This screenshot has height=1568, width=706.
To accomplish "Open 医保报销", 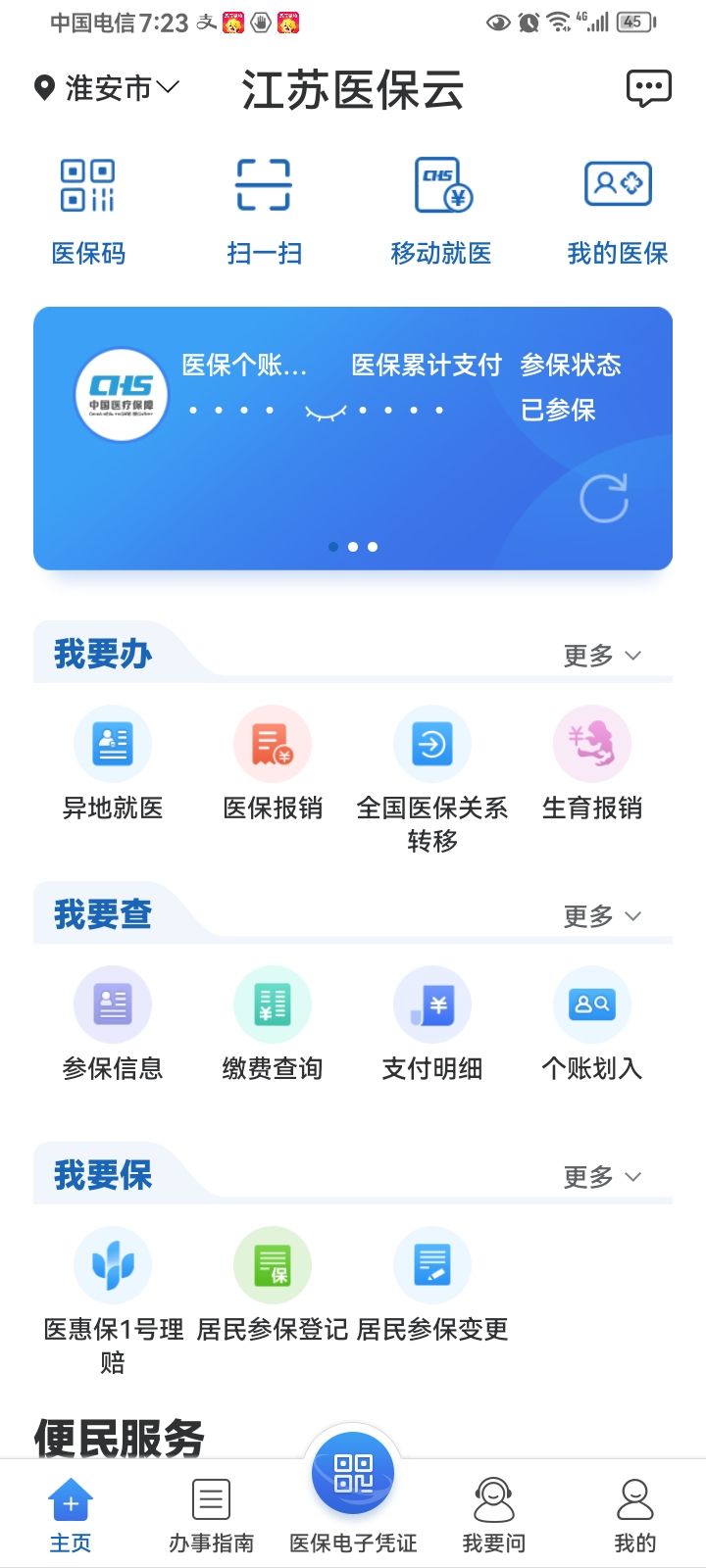I will coord(273,764).
